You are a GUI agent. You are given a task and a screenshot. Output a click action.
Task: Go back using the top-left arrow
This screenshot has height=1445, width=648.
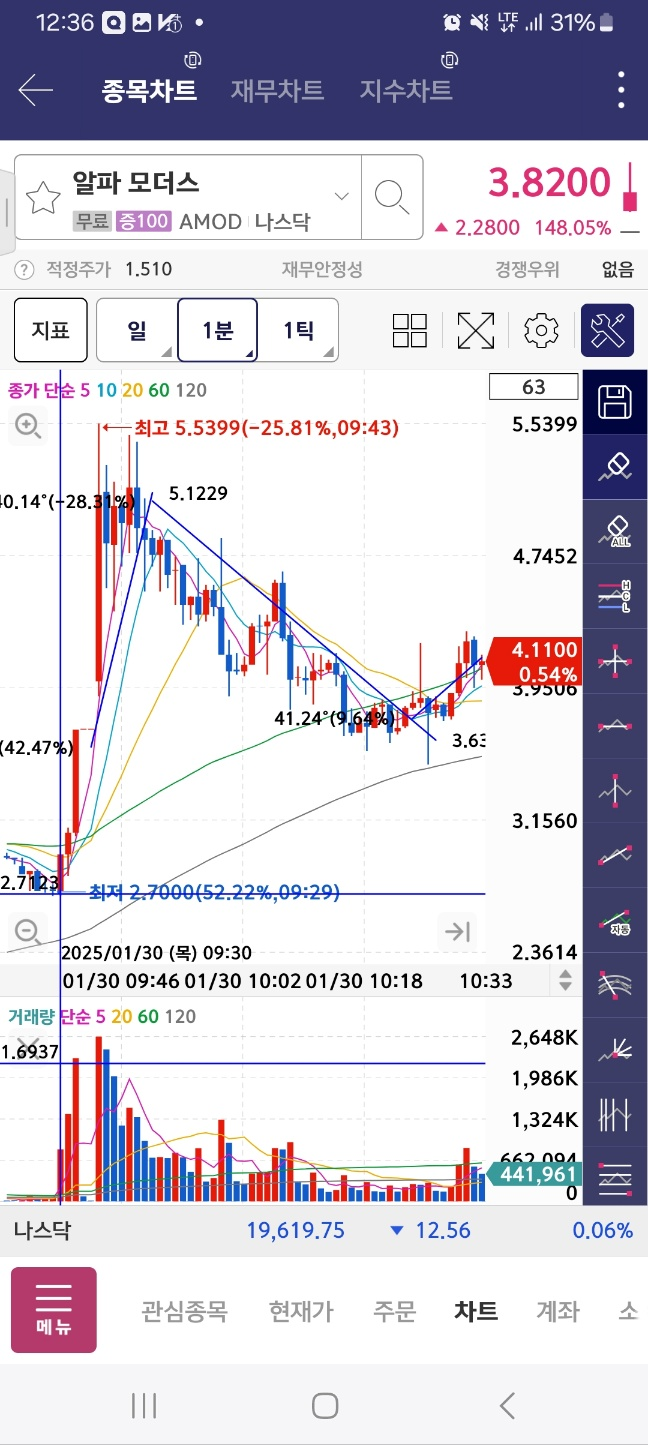(35, 91)
